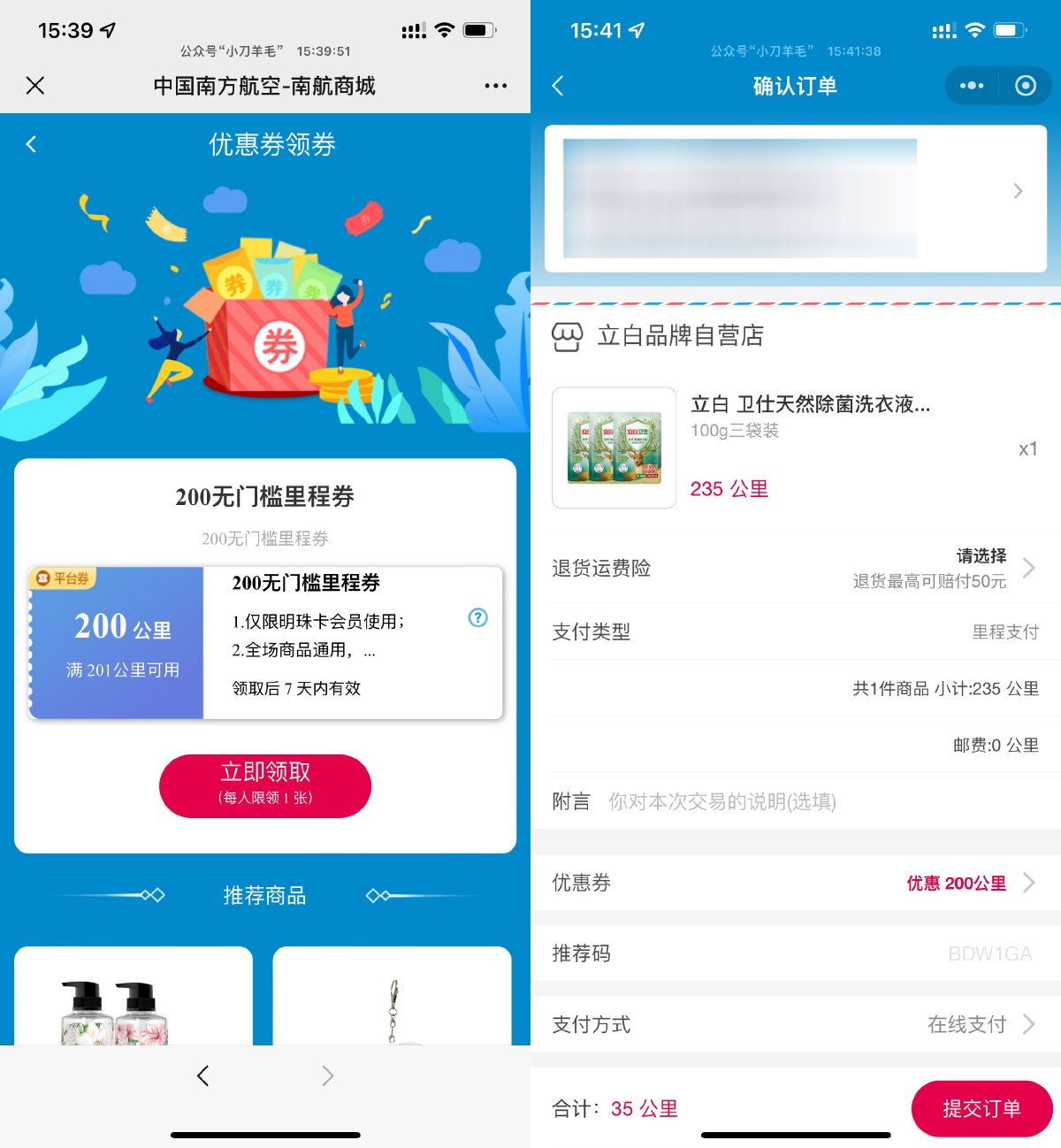Tap the question mark on the 200公里 coupon
The height and width of the screenshot is (1148, 1061).
[x=477, y=618]
